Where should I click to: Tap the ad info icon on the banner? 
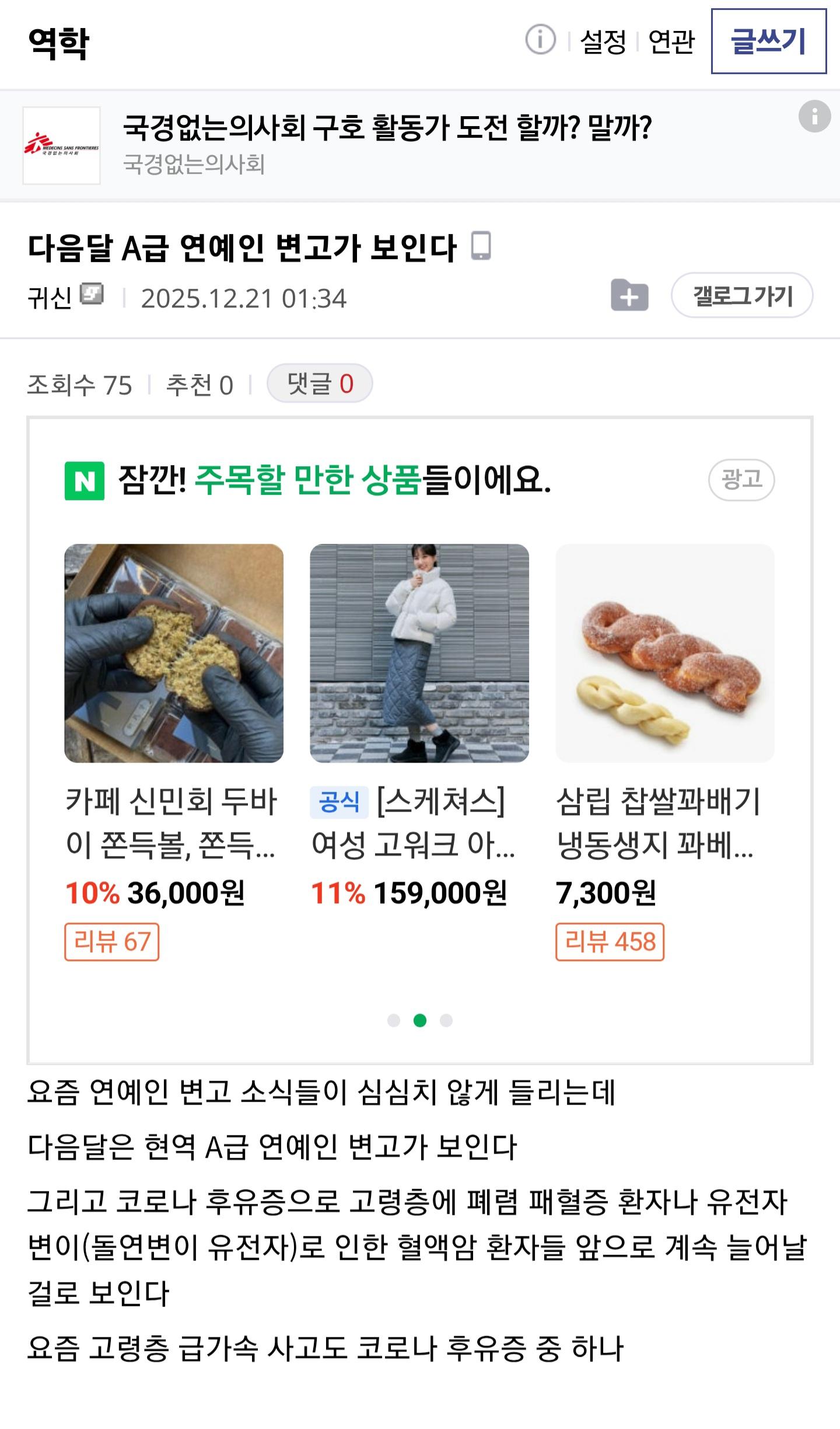coord(814,116)
